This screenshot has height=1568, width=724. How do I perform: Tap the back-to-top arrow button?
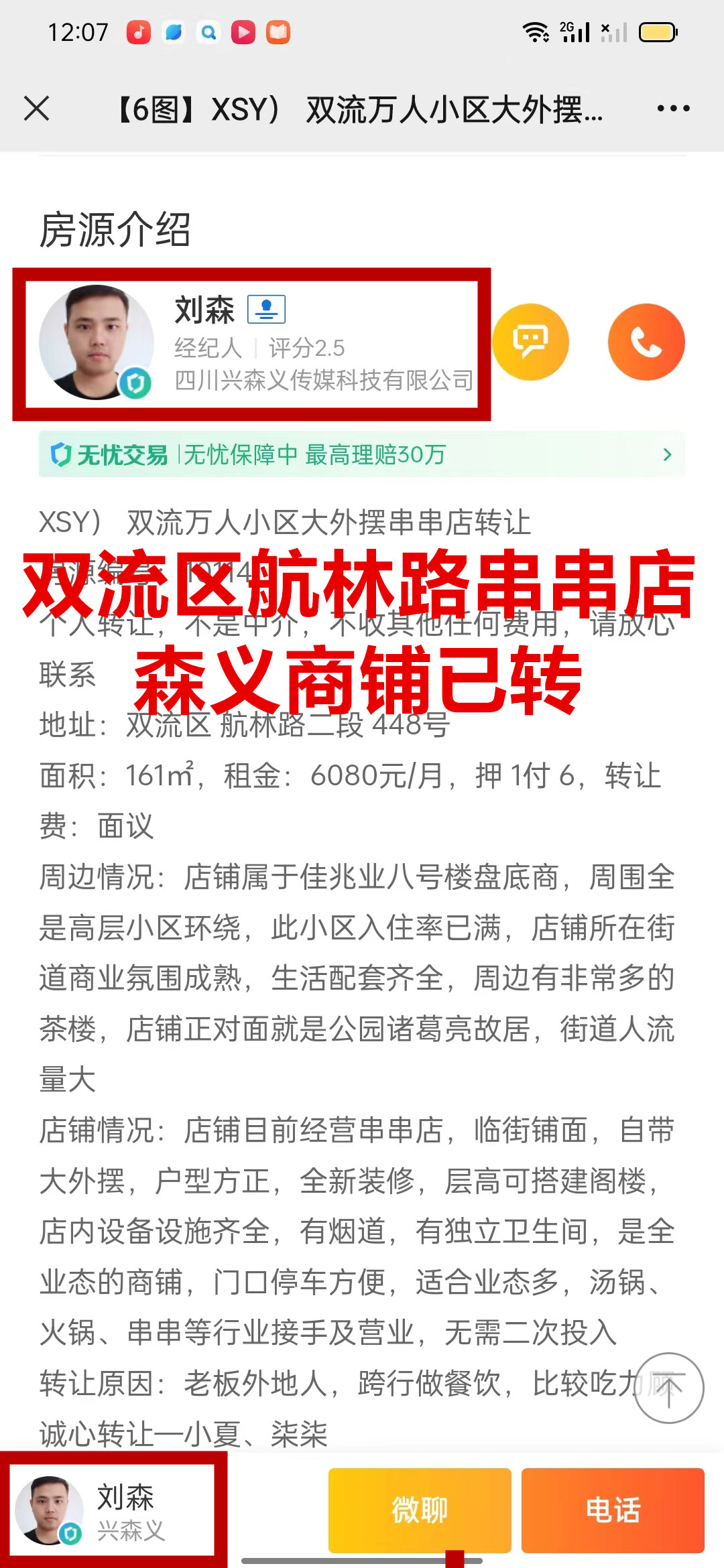pyautogui.click(x=668, y=1387)
